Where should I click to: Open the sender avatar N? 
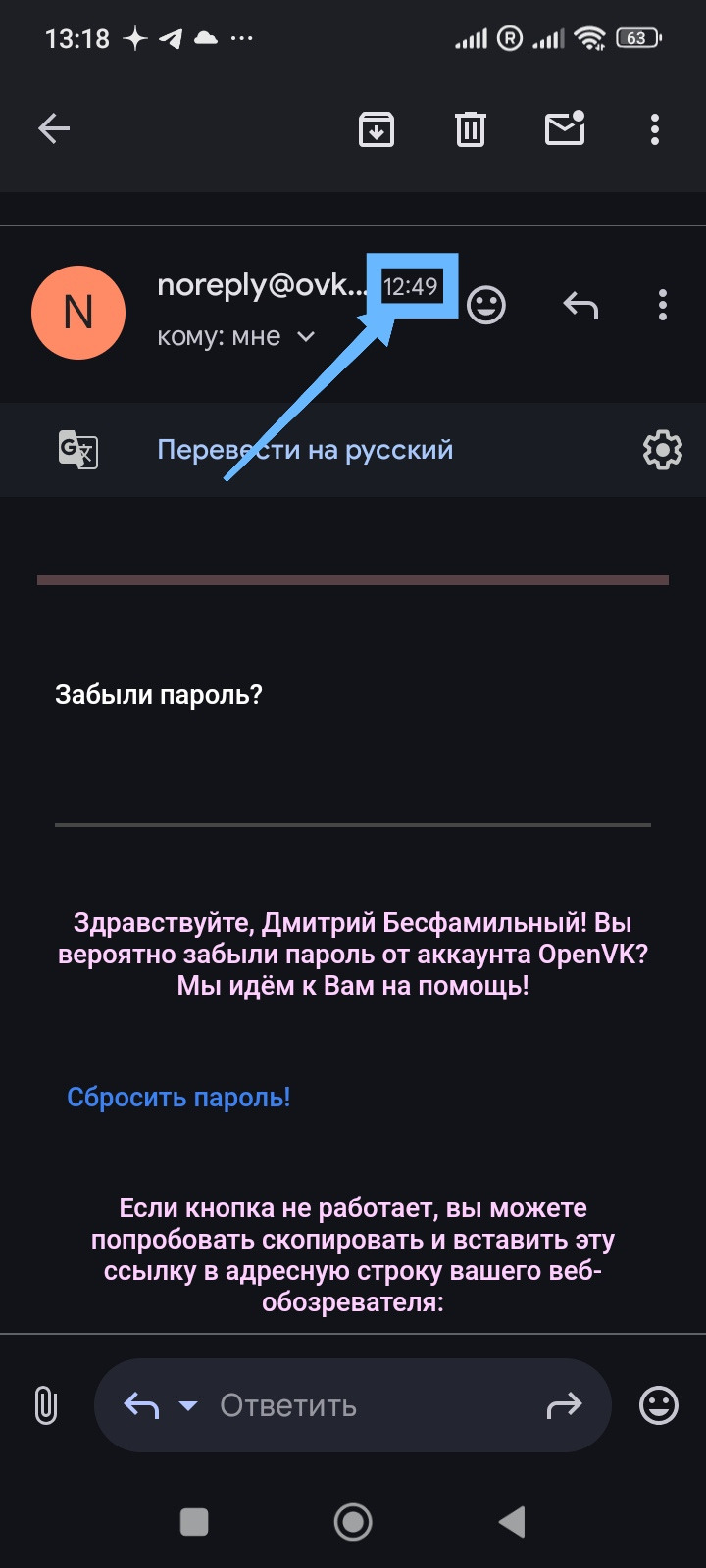pyautogui.click(x=78, y=313)
